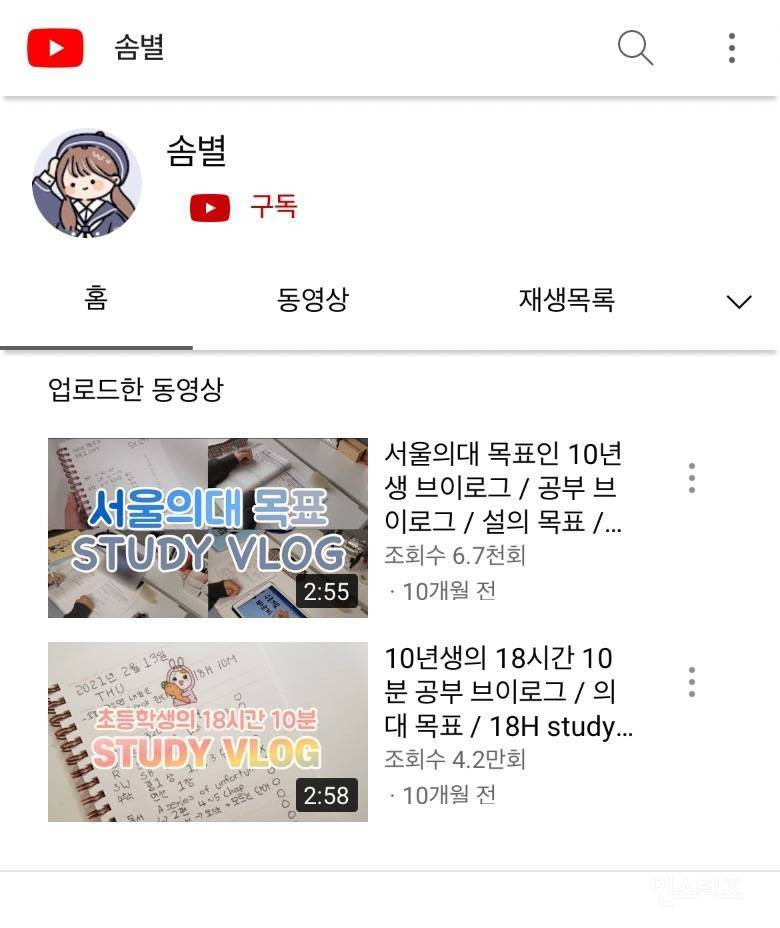This screenshot has height=928, width=780.
Task: Open options for the 서울의대 목표인 10년생 video
Action: [x=691, y=478]
